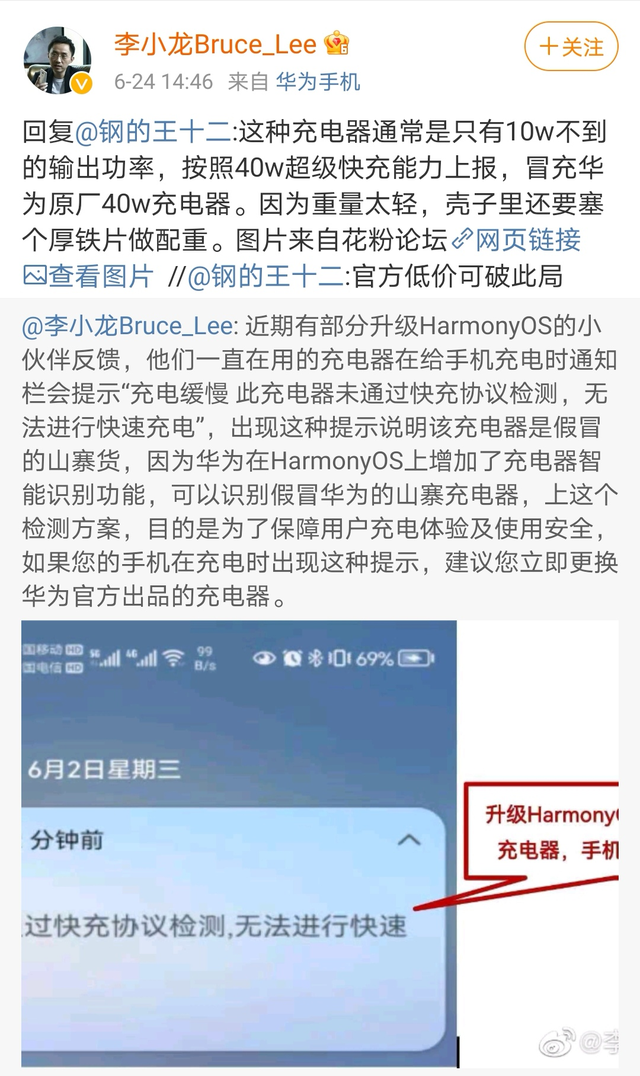Open 李小龙Bruce_Lee's profile avatar

tap(58, 60)
